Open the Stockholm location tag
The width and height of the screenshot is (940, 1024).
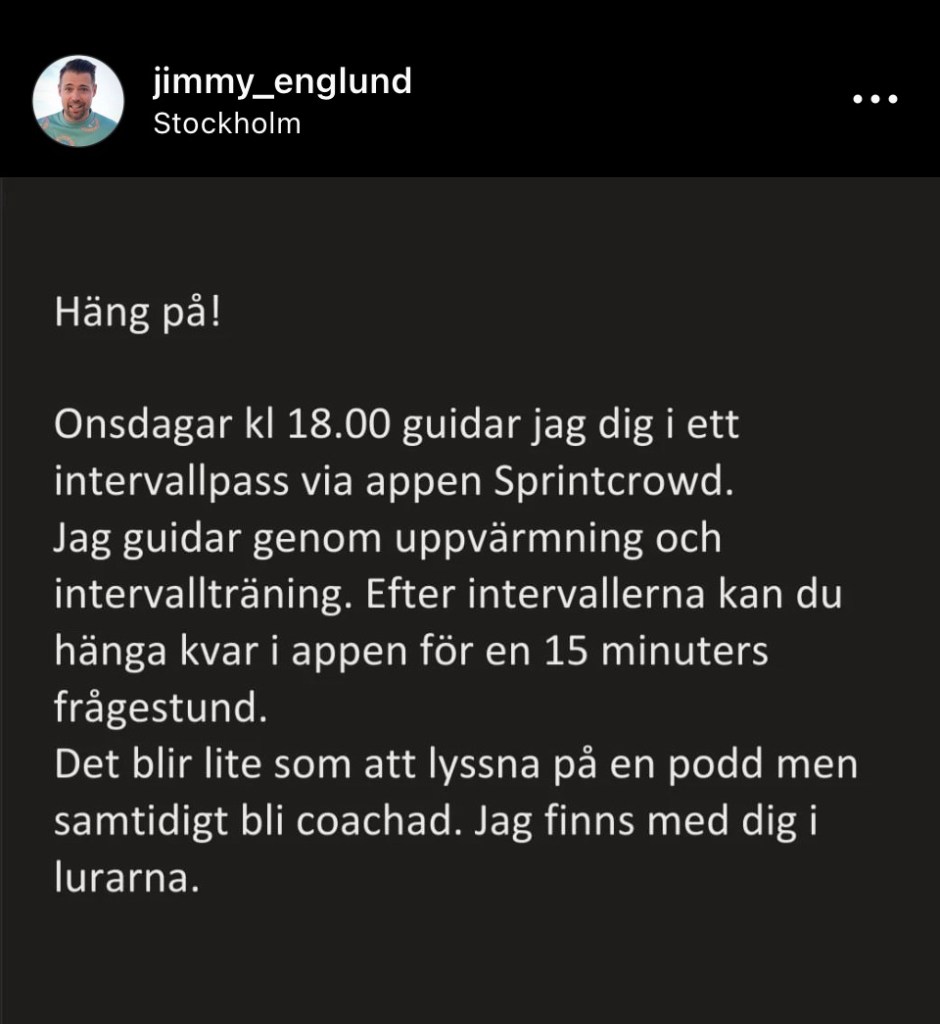227,125
